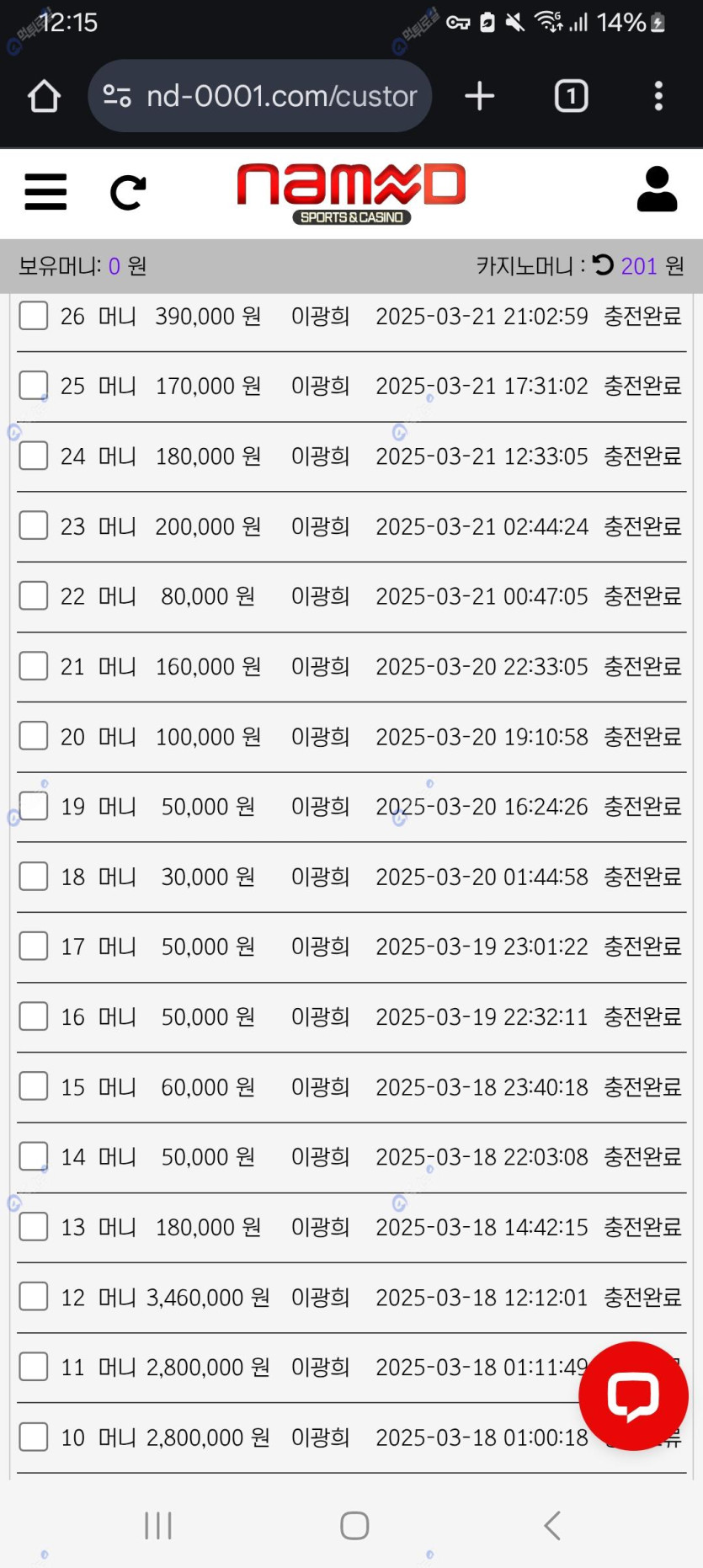Tap the page reload icon beside menu

(128, 193)
